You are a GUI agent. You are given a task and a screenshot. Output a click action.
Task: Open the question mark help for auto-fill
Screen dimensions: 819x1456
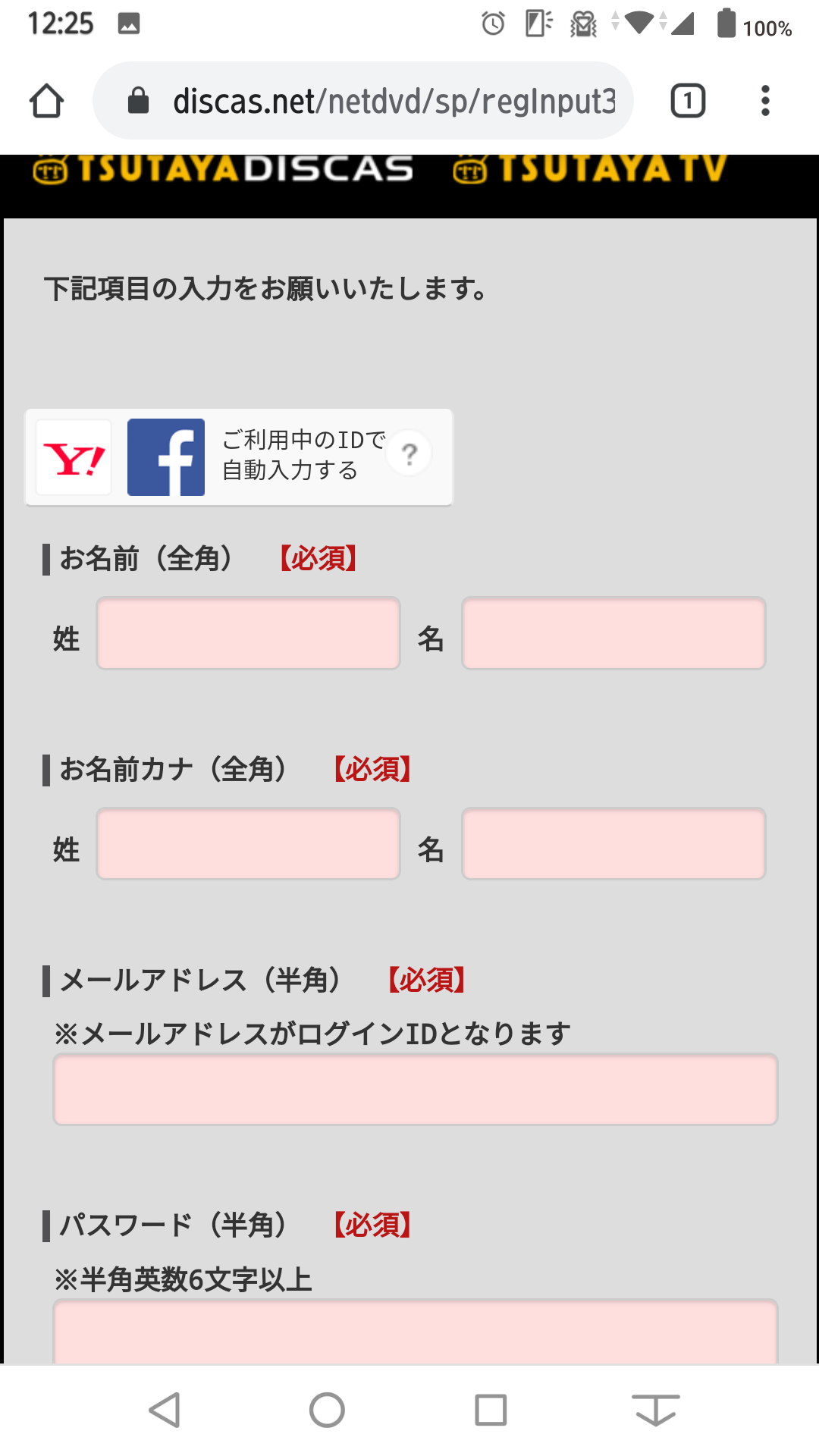[409, 454]
